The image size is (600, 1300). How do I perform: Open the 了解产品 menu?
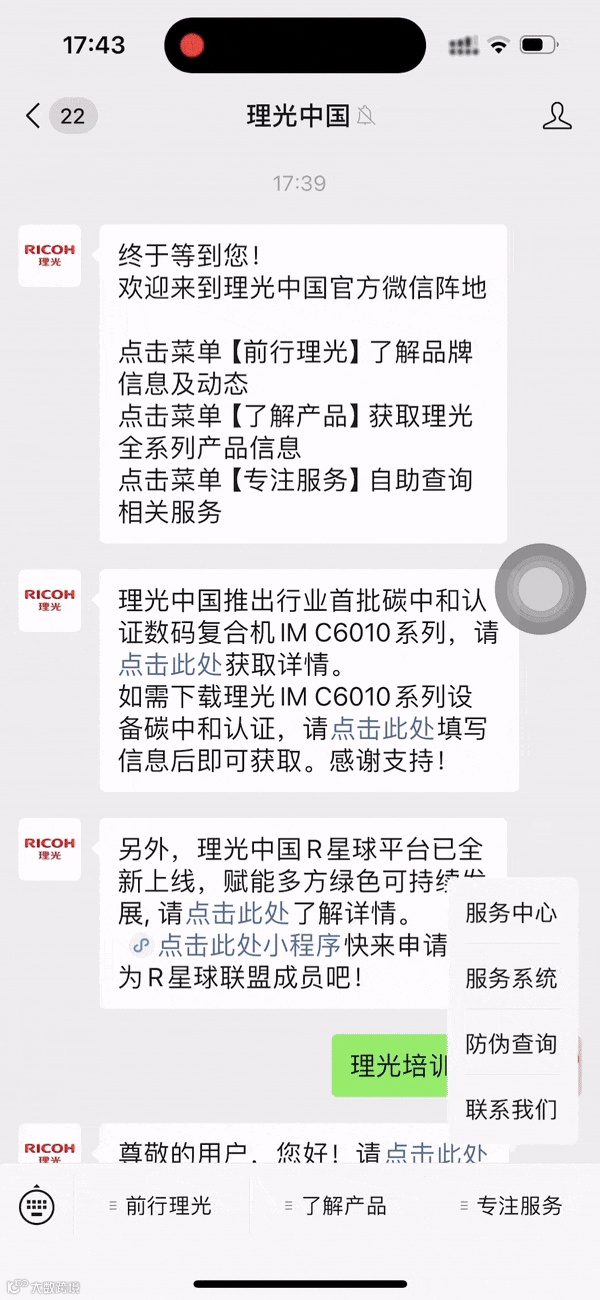336,1205
